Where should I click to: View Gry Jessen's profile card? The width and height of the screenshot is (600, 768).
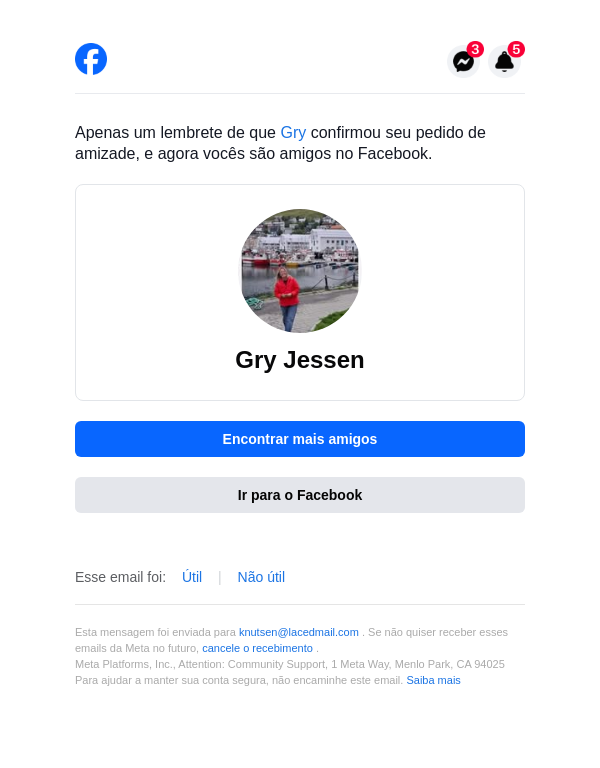[x=300, y=292]
